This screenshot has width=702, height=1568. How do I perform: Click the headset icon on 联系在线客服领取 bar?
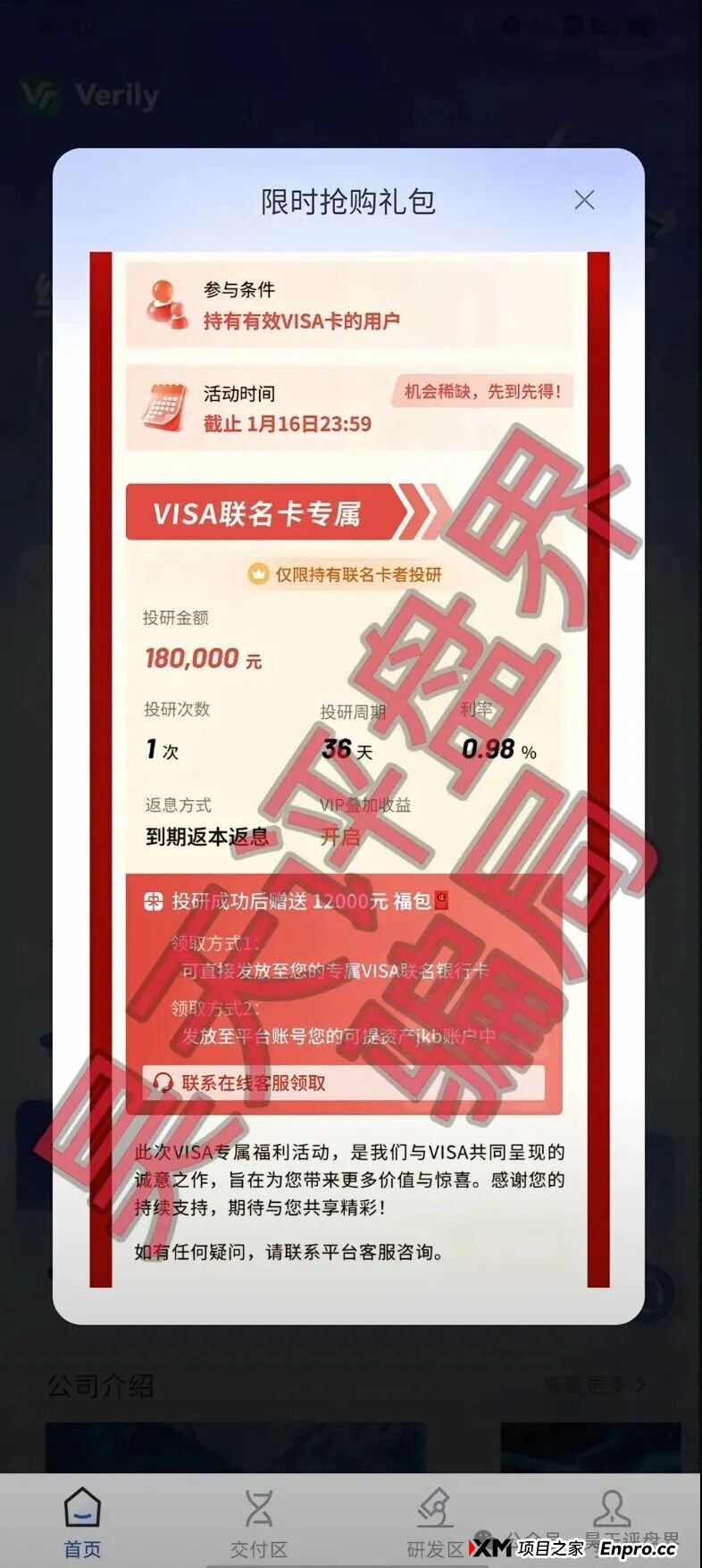(x=161, y=1083)
